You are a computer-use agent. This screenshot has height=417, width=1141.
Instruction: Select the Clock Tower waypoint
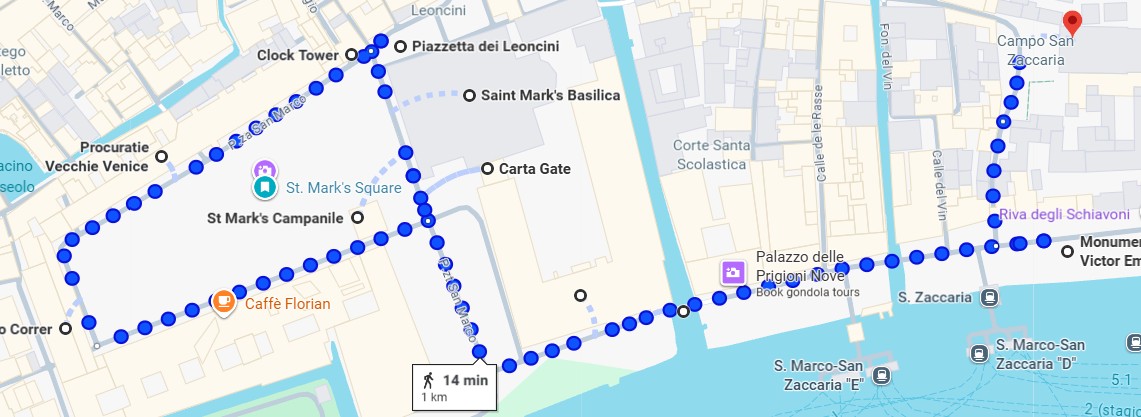pos(351,54)
